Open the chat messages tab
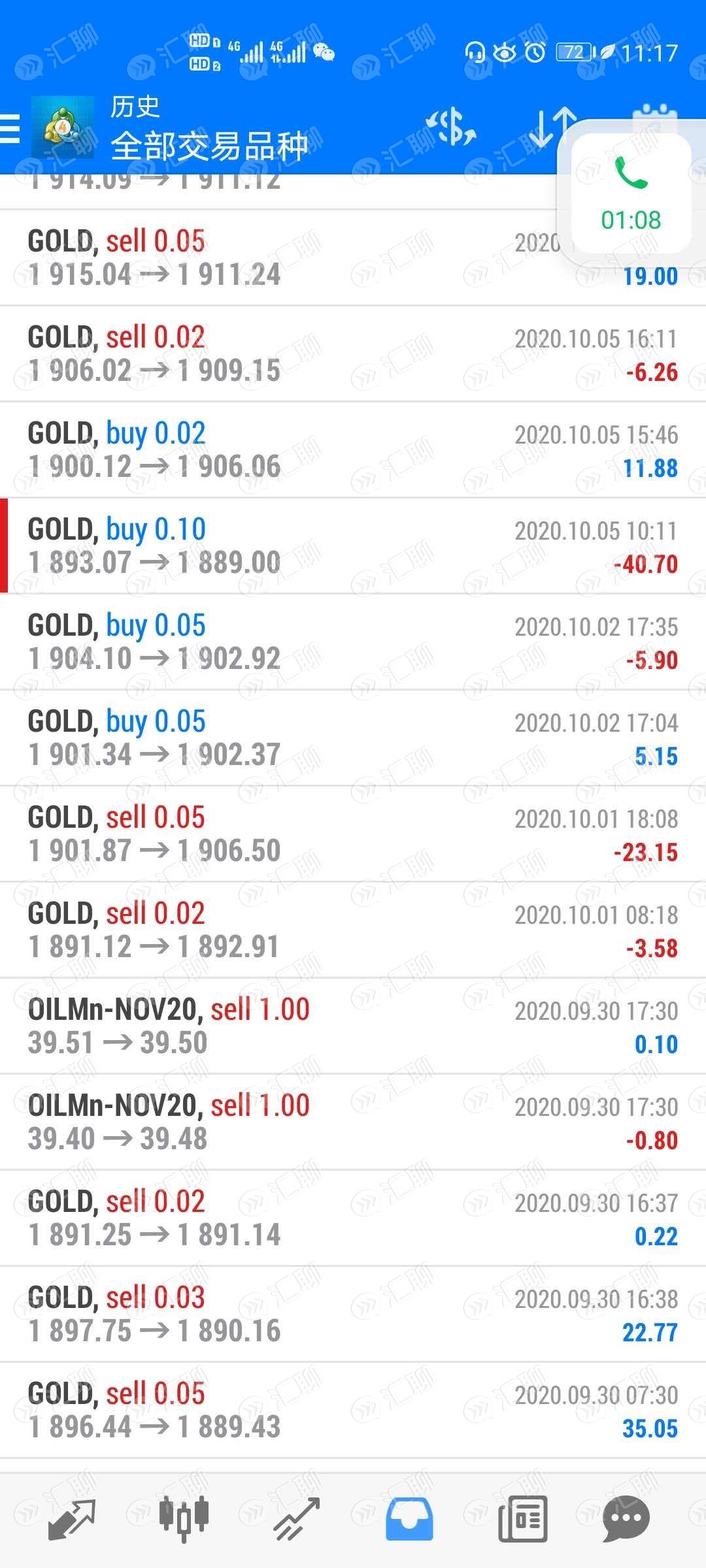This screenshot has height=1568, width=706. [626, 1520]
